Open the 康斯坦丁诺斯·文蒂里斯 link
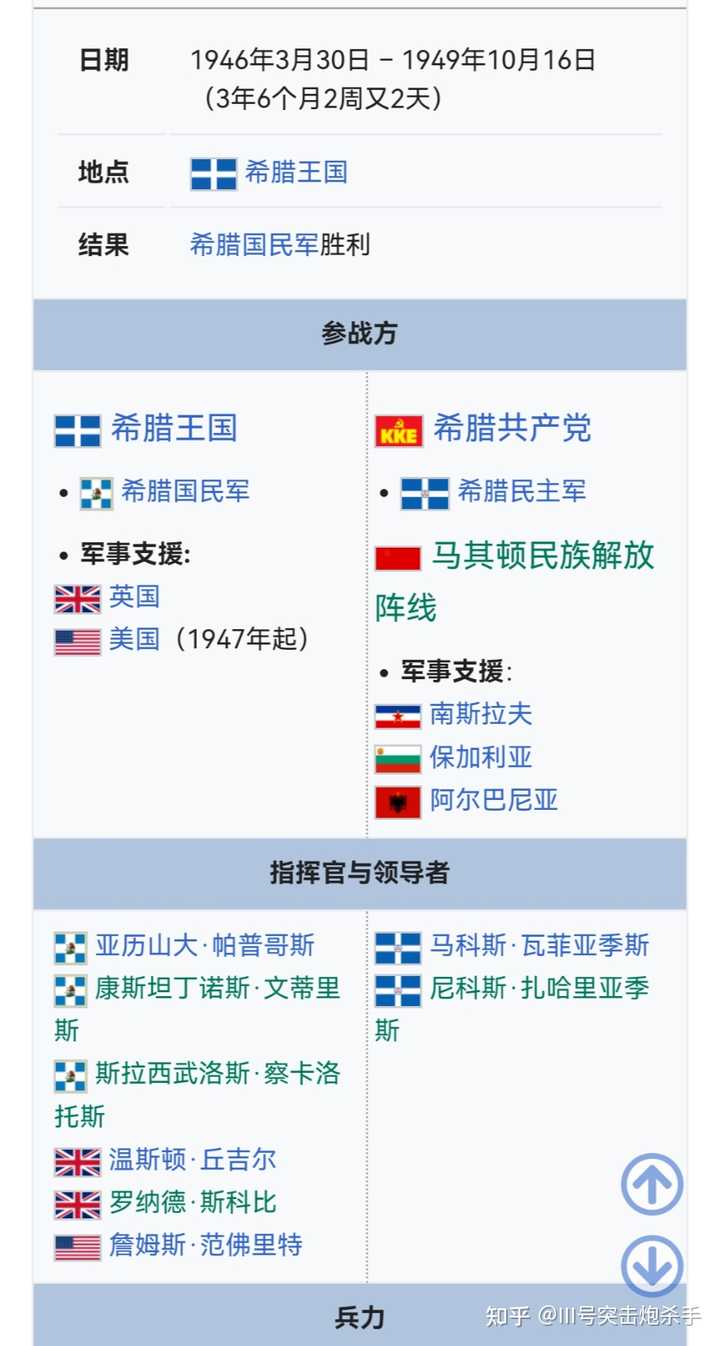The image size is (720, 1346). click(198, 1009)
